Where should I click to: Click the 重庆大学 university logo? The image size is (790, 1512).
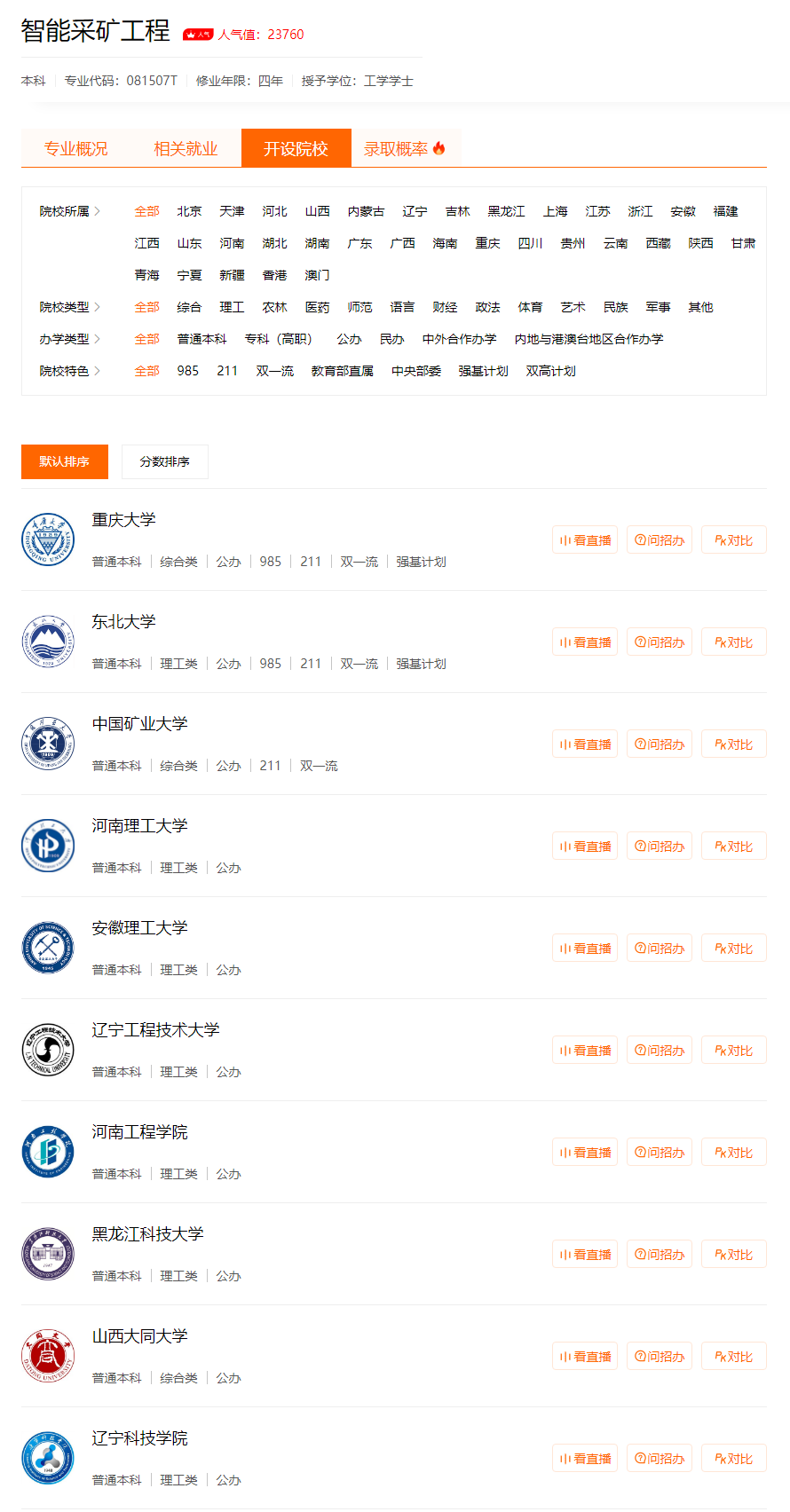48,539
